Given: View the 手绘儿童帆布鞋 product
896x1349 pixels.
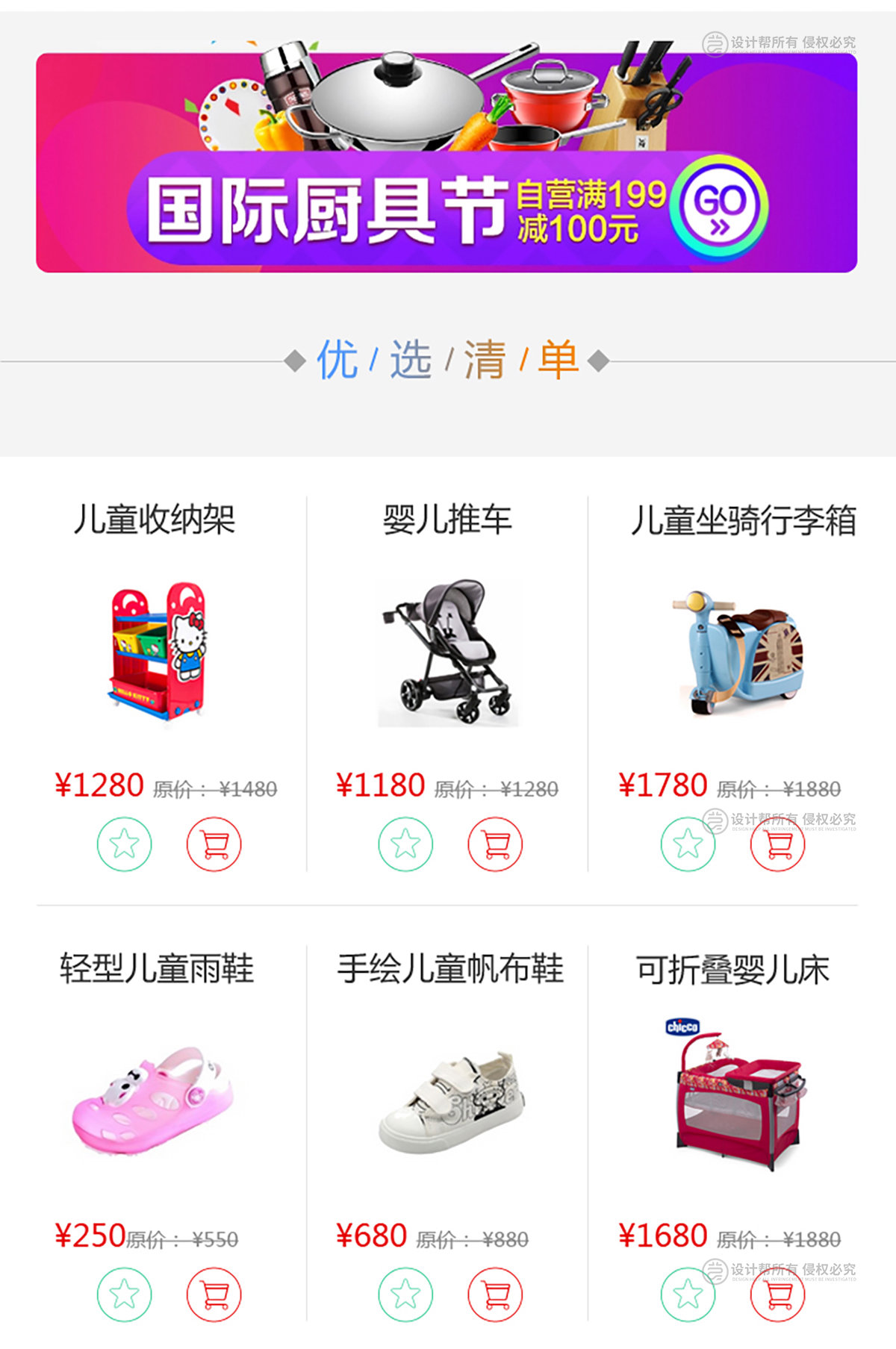Looking at the screenshot, I should [450, 1100].
